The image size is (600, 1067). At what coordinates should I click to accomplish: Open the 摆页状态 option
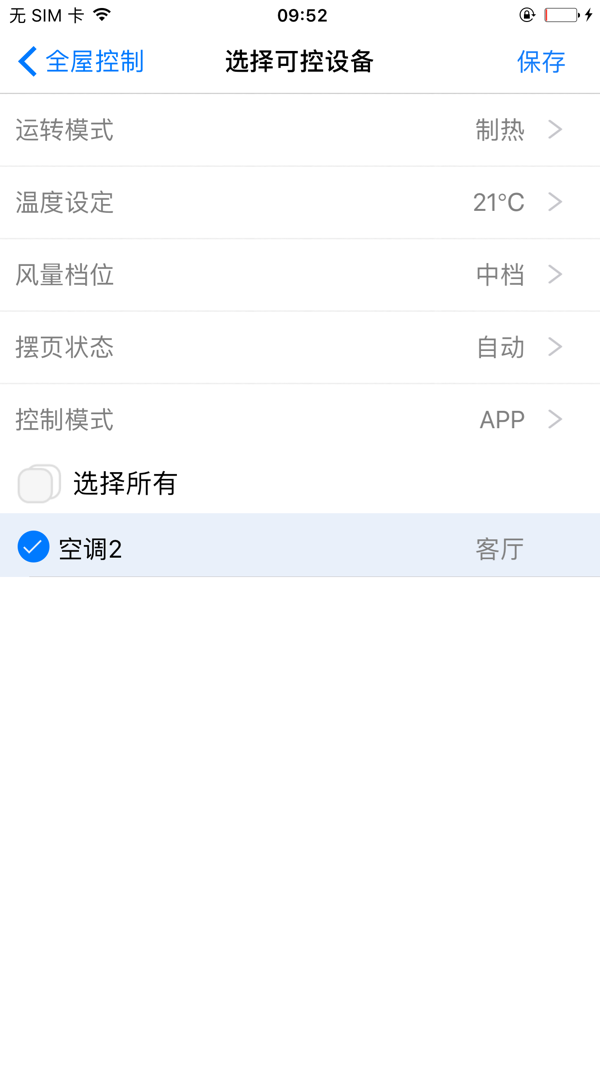click(x=300, y=347)
